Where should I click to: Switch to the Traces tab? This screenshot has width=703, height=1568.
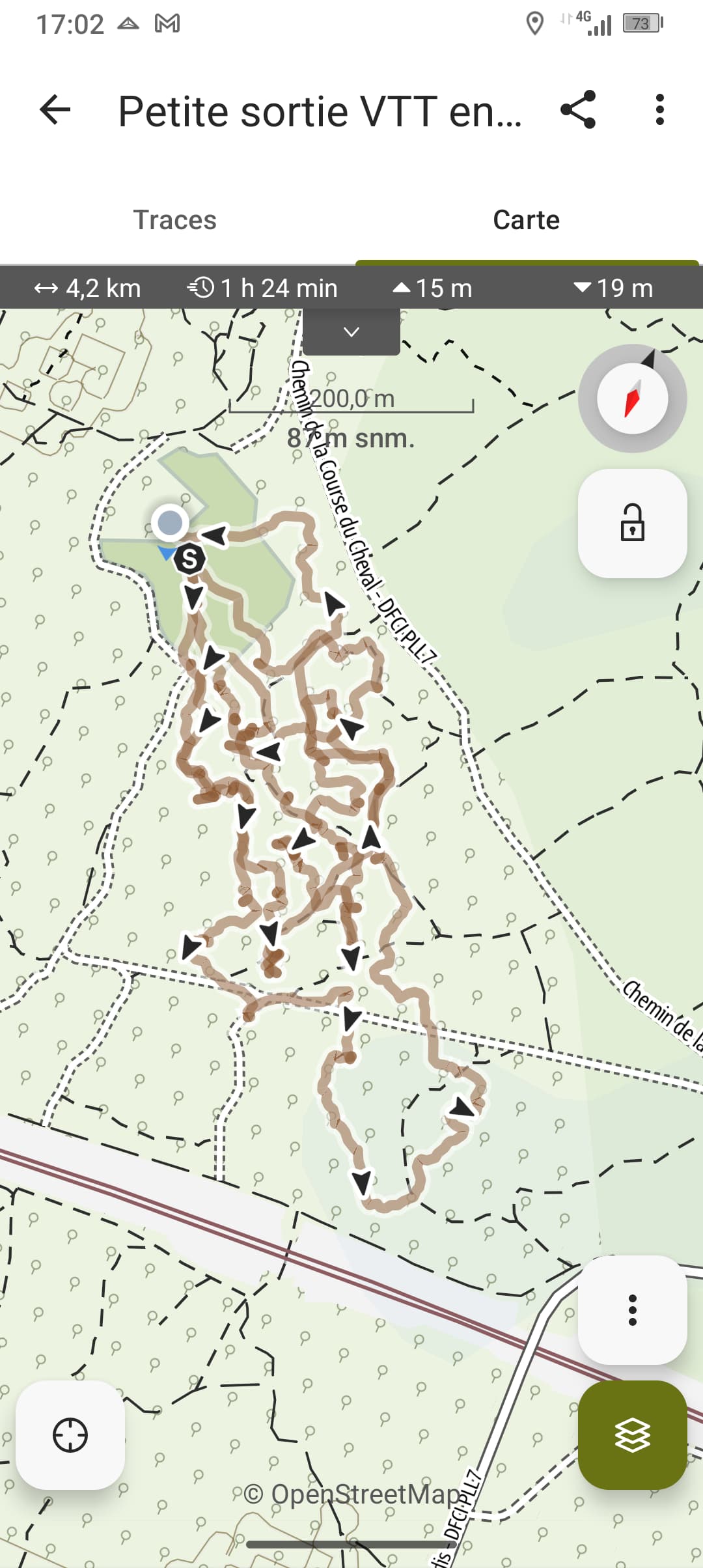(x=175, y=220)
